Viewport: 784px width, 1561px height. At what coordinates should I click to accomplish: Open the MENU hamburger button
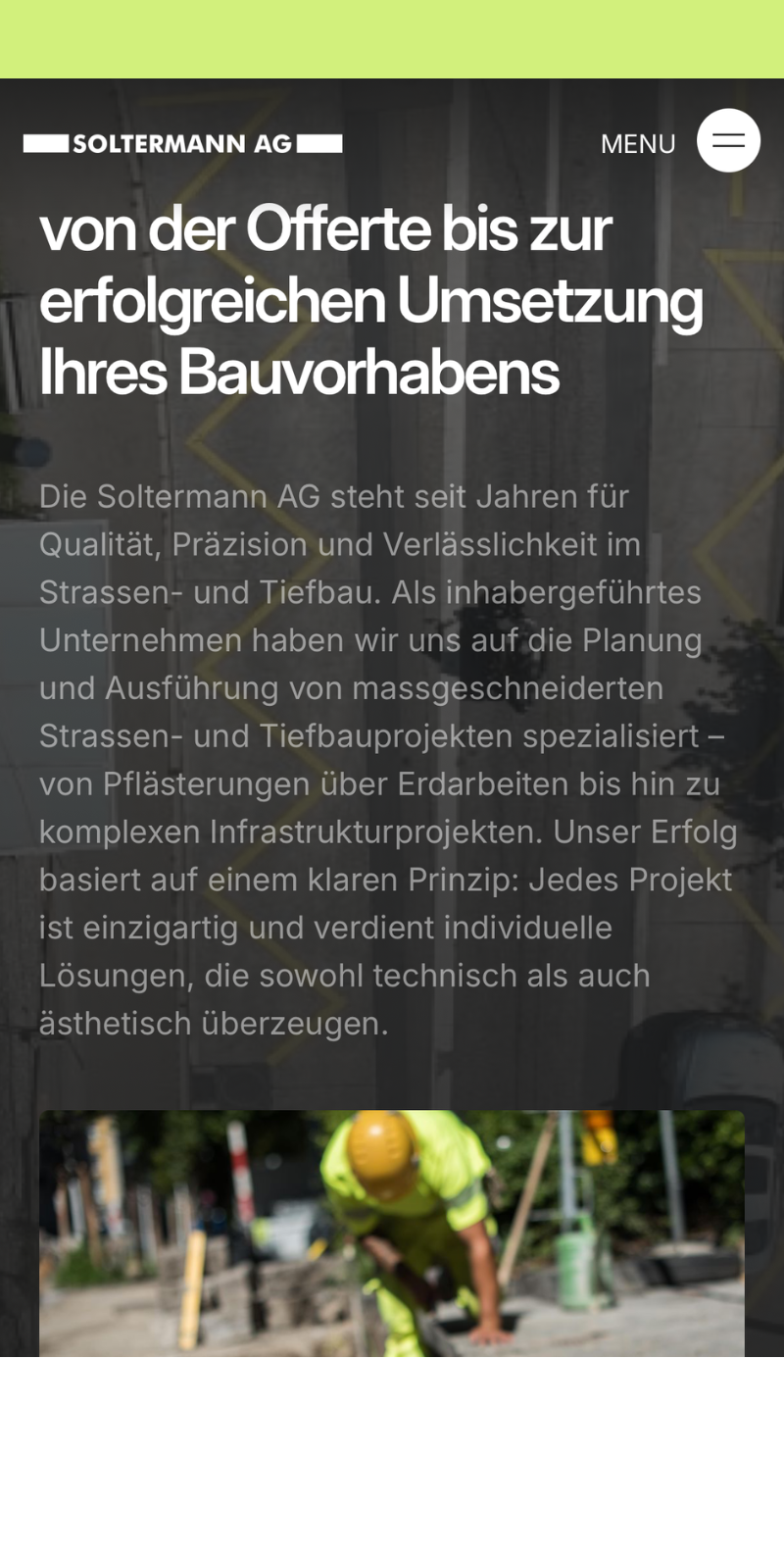click(x=728, y=140)
